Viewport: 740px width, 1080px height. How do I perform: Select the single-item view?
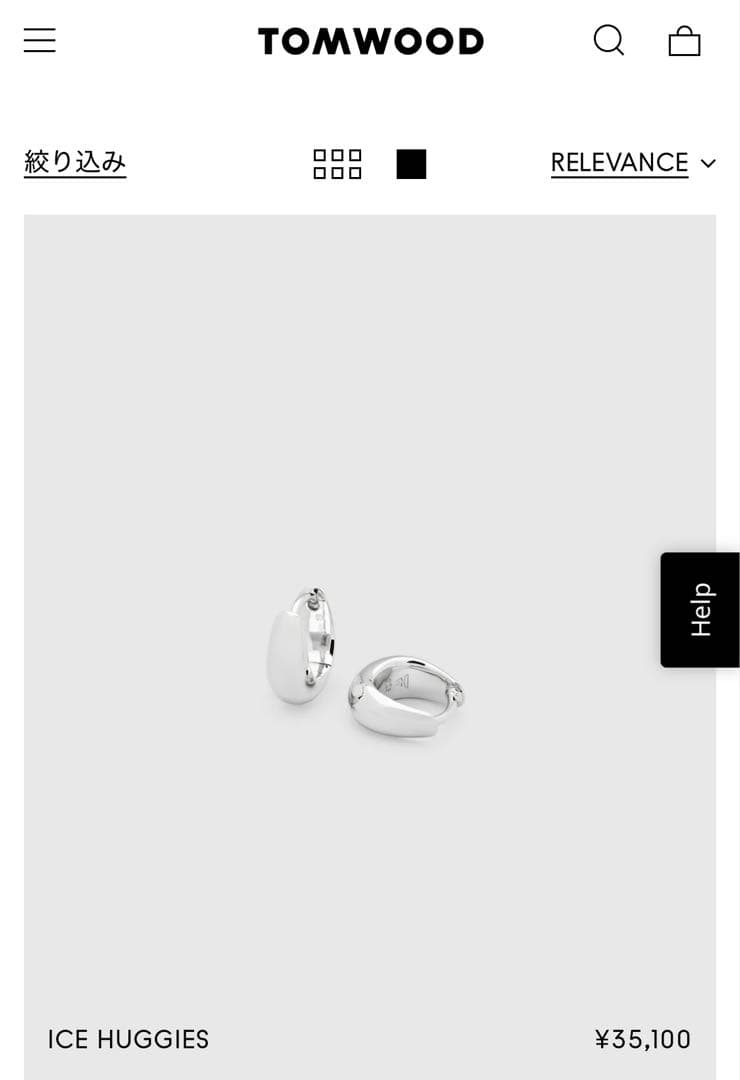click(411, 164)
